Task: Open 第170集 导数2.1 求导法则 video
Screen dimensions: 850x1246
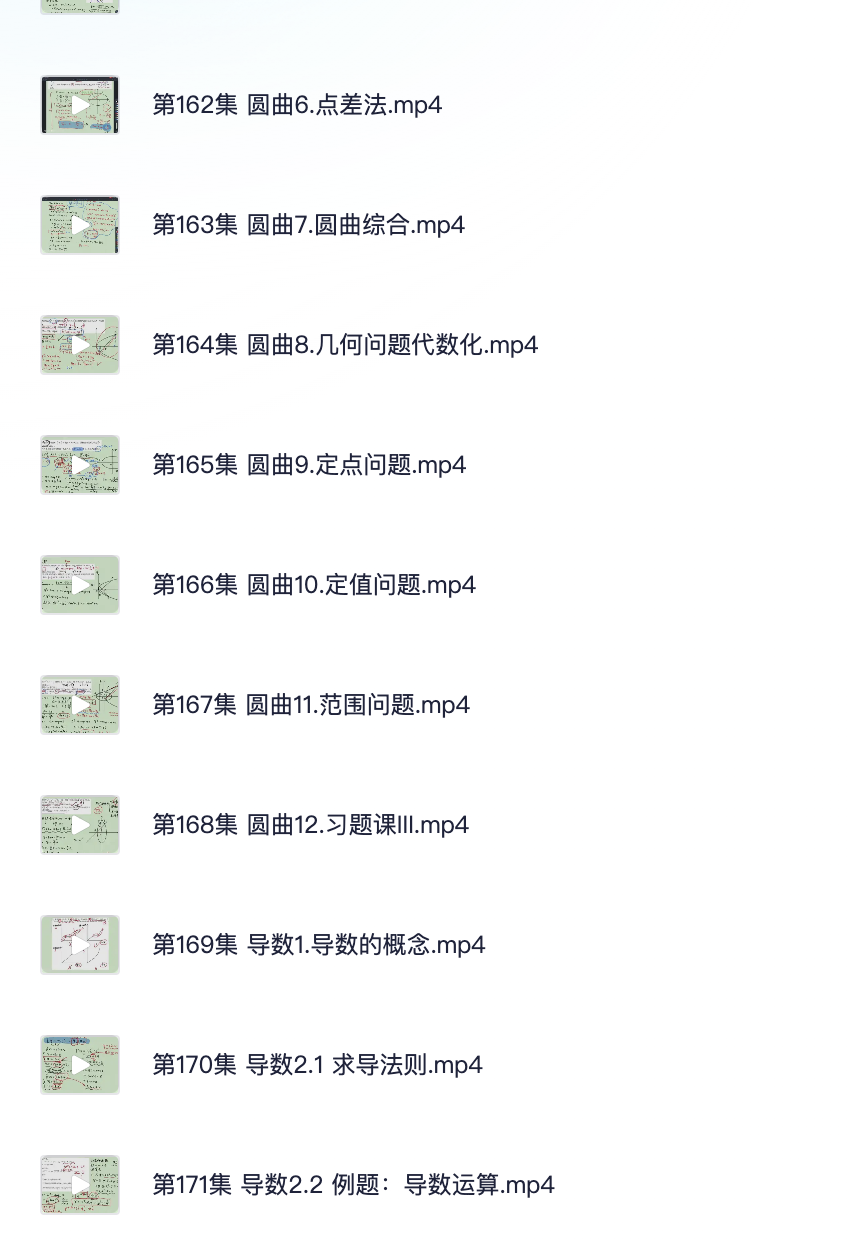Action: point(316,1065)
